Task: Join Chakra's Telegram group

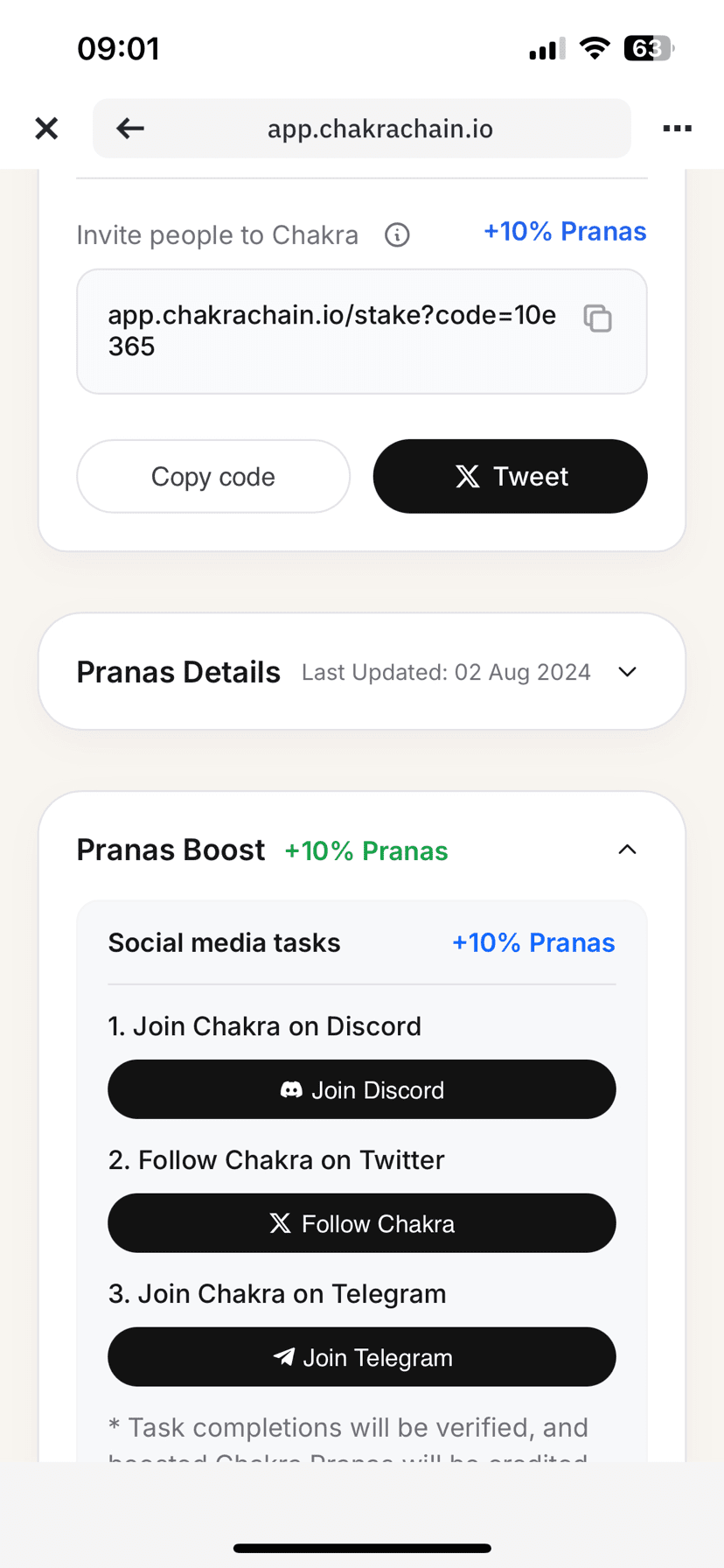Action: pos(362,1357)
